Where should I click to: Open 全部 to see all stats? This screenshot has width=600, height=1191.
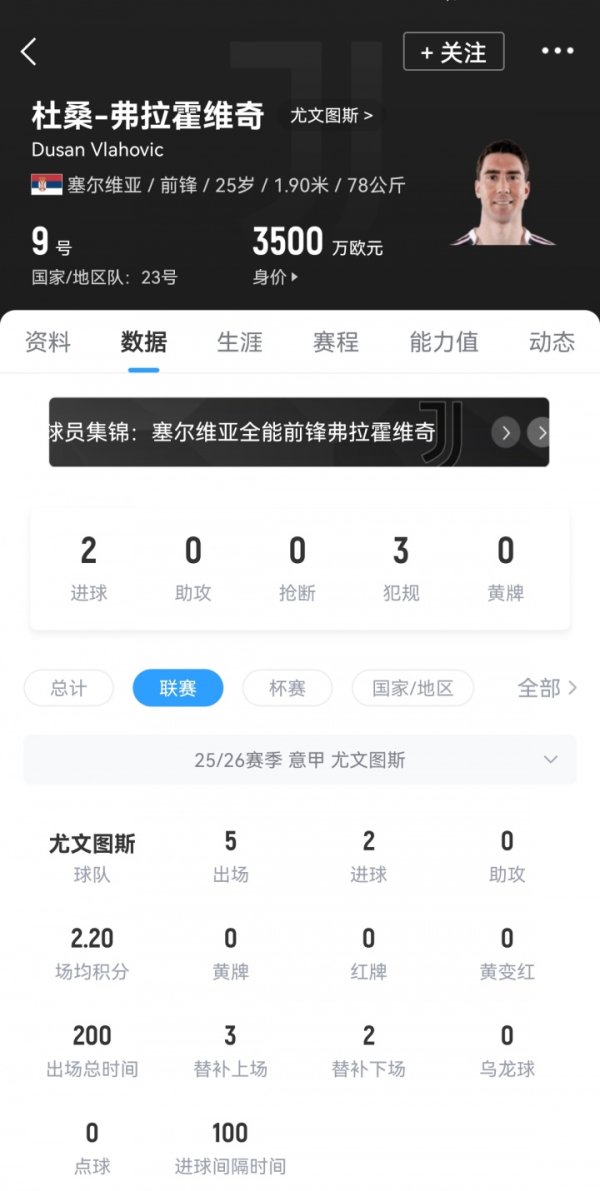pos(546,688)
